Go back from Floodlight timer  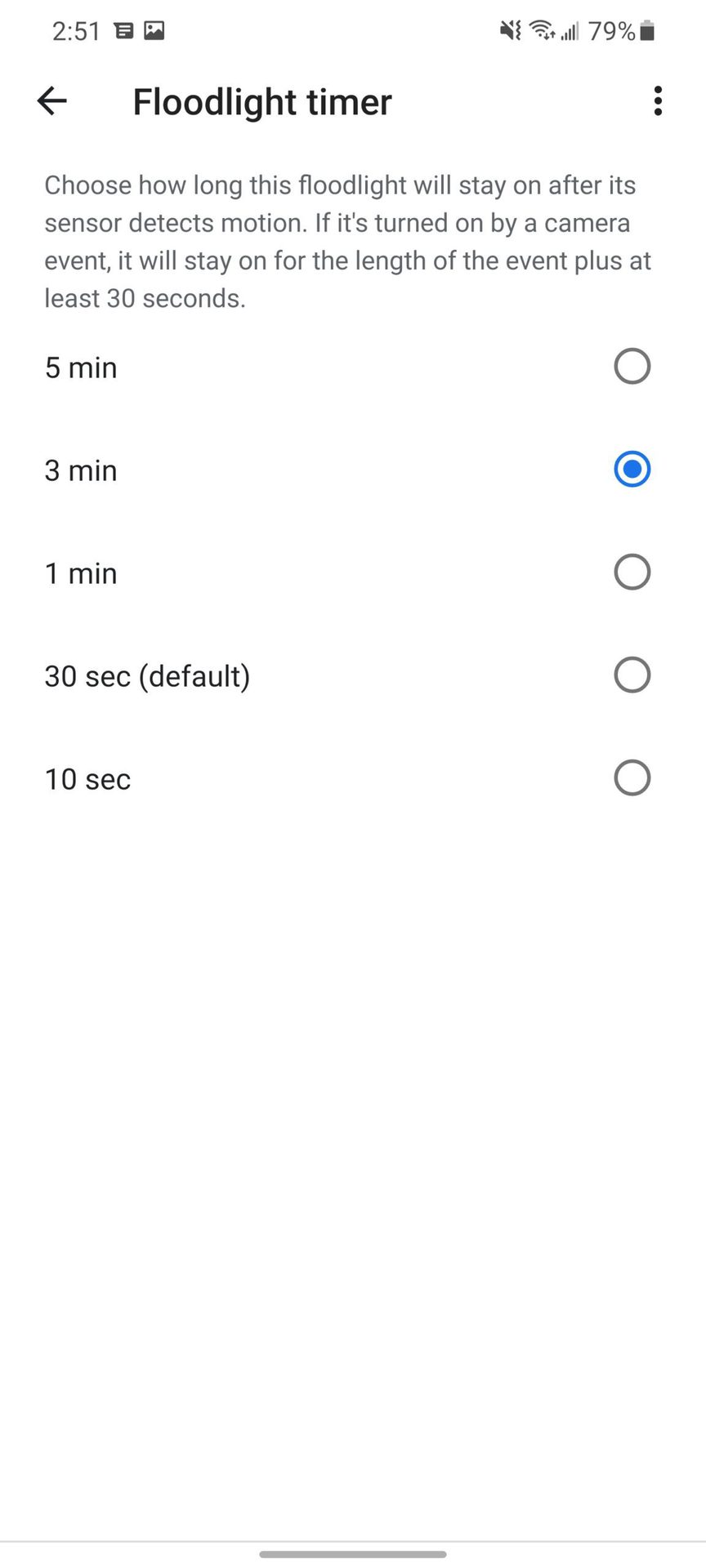coord(52,101)
